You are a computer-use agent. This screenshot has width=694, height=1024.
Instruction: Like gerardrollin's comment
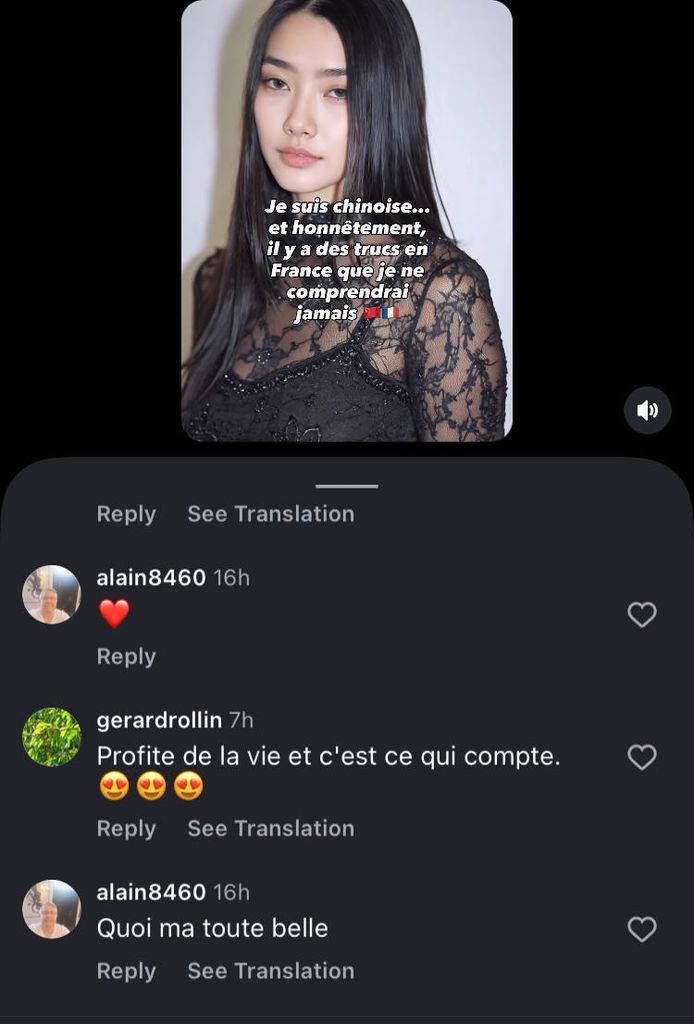pyautogui.click(x=641, y=758)
